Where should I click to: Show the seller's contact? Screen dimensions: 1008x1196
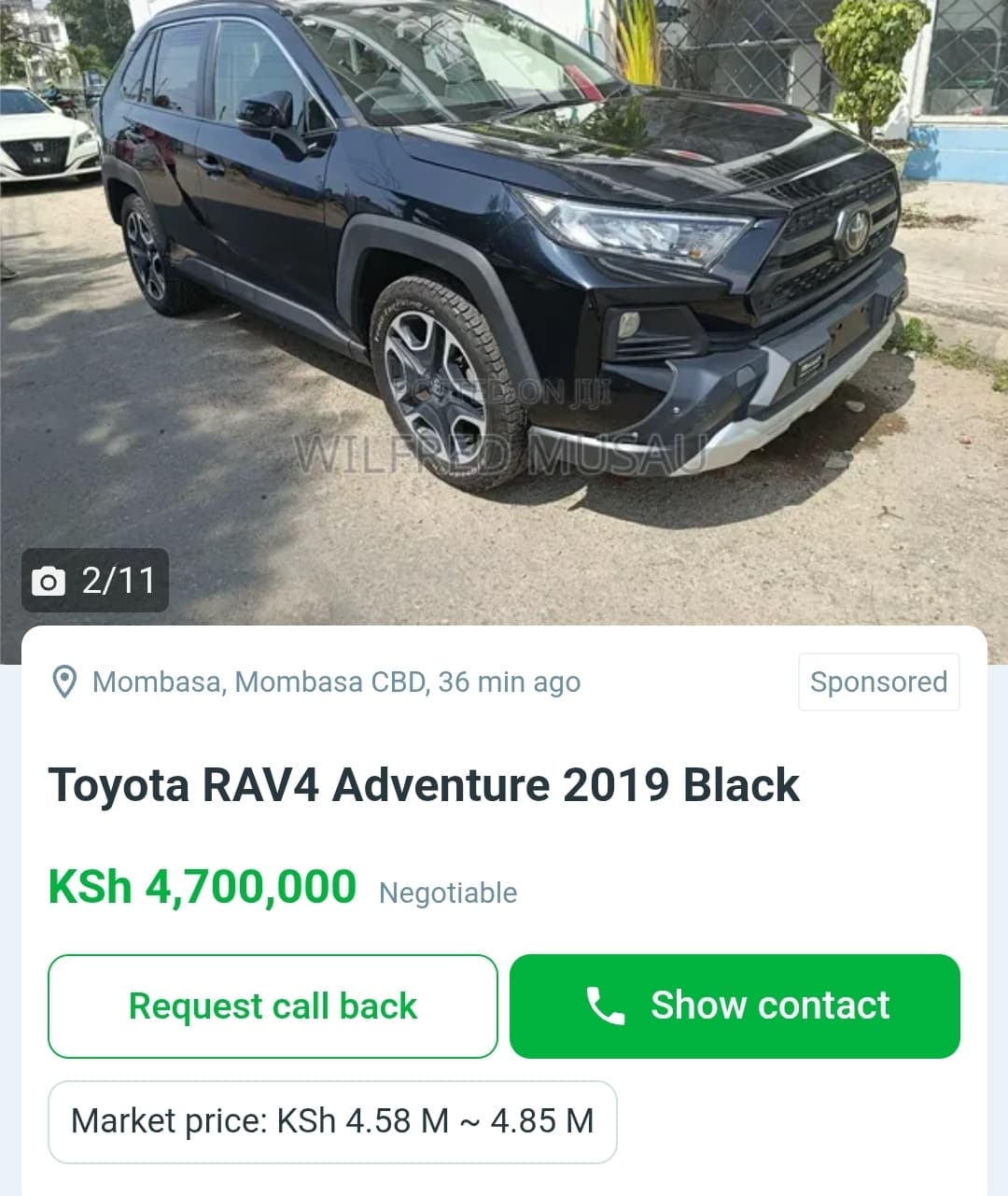click(x=735, y=1006)
